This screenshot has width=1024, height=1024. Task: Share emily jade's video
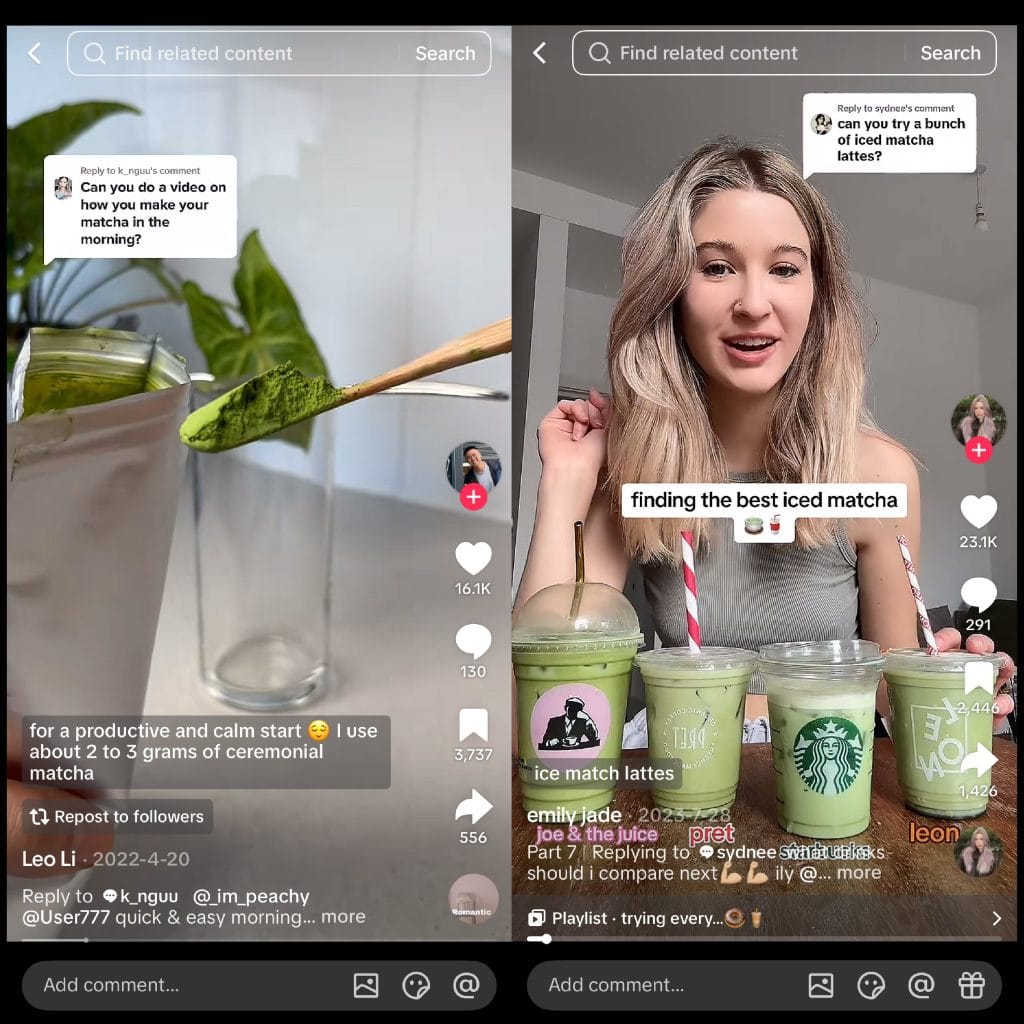click(978, 760)
